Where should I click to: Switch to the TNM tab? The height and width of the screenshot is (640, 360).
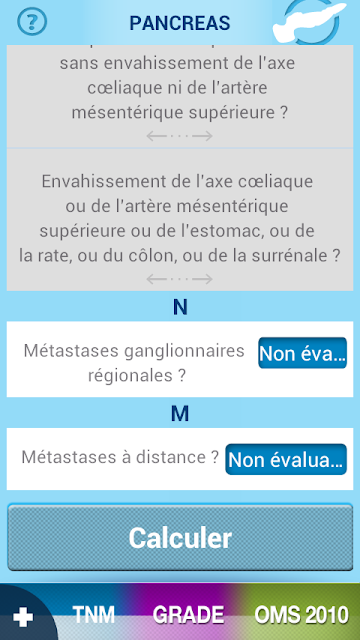pyautogui.click(x=93, y=615)
